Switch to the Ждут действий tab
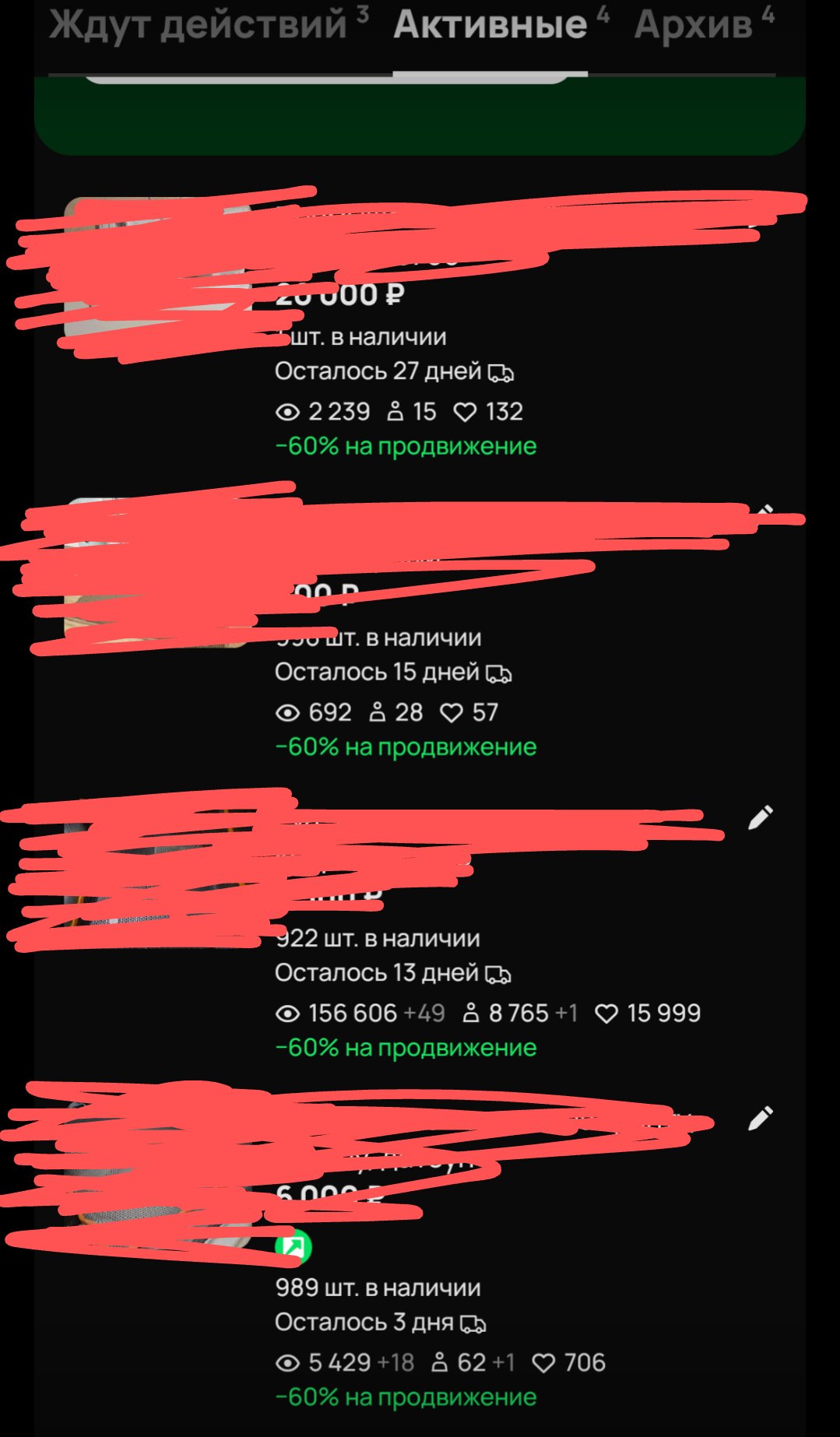 [x=199, y=25]
